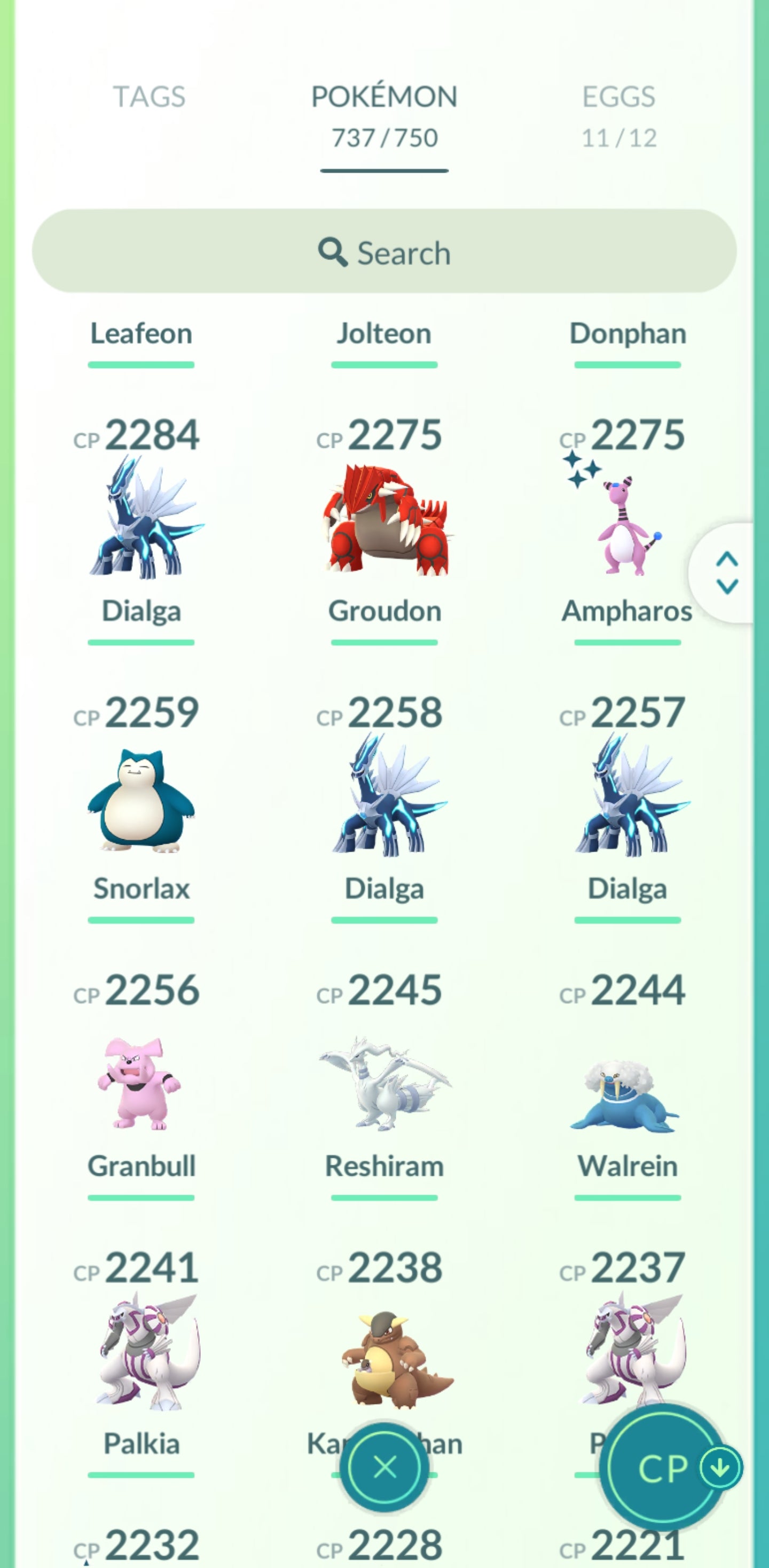Open Dialga with CP 2284
Image resolution: width=769 pixels, height=1568 pixels.
(141, 517)
